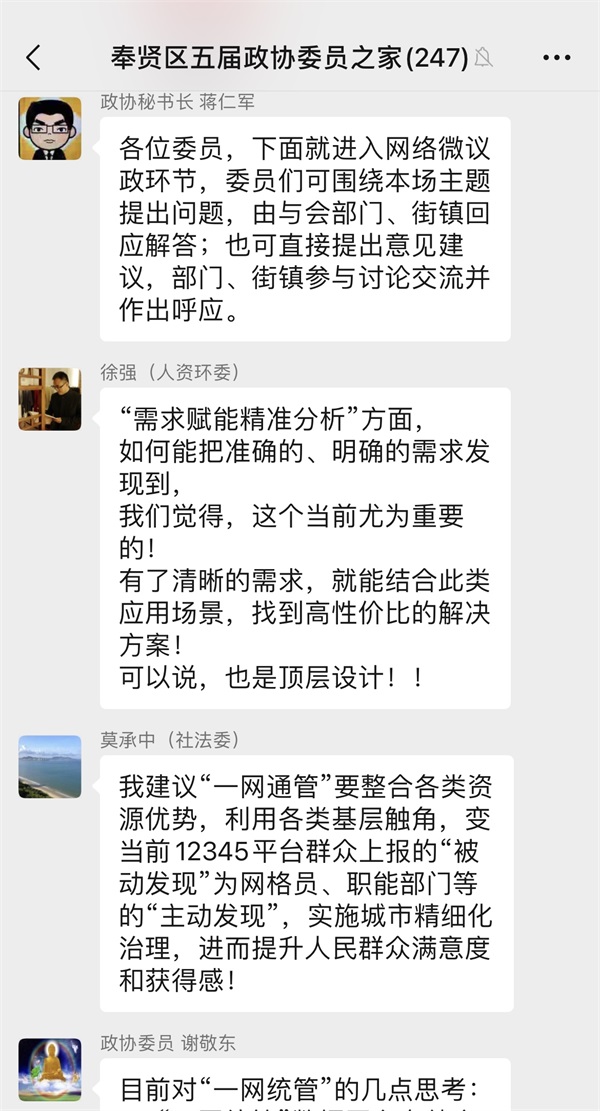Open the group chat options menu

pyautogui.click(x=556, y=58)
